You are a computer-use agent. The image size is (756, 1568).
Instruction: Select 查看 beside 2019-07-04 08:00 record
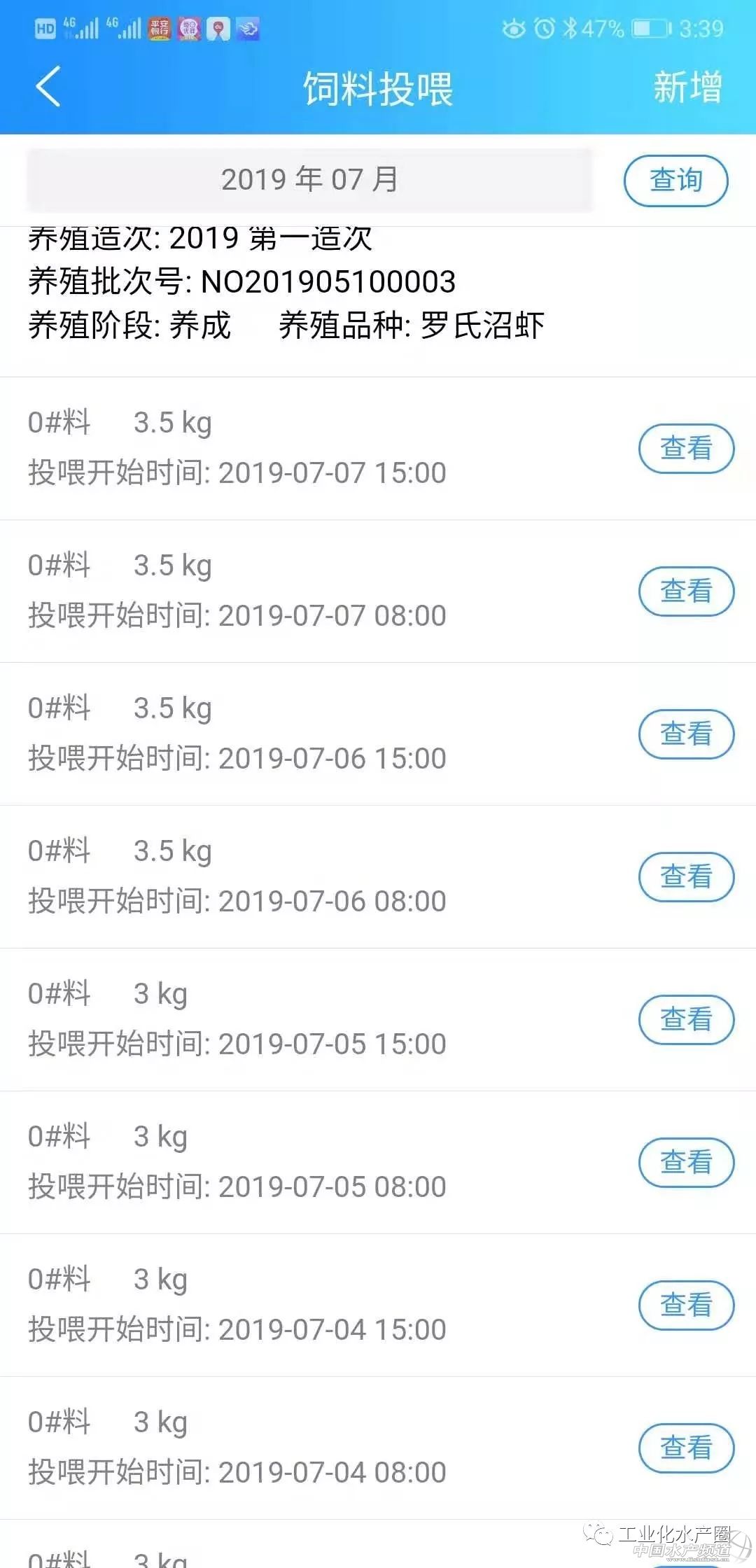686,1448
